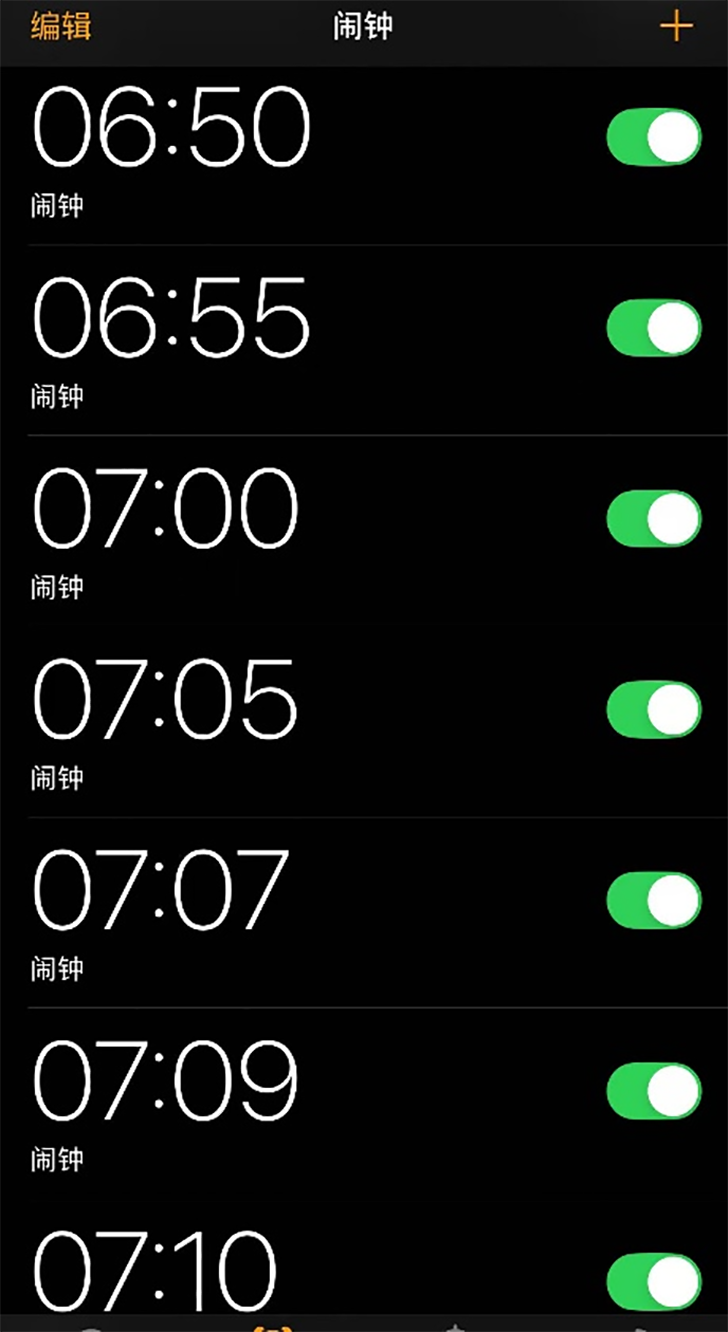The image size is (728, 1332).
Task: Turn off the 06:50 alarm
Action: [654, 137]
